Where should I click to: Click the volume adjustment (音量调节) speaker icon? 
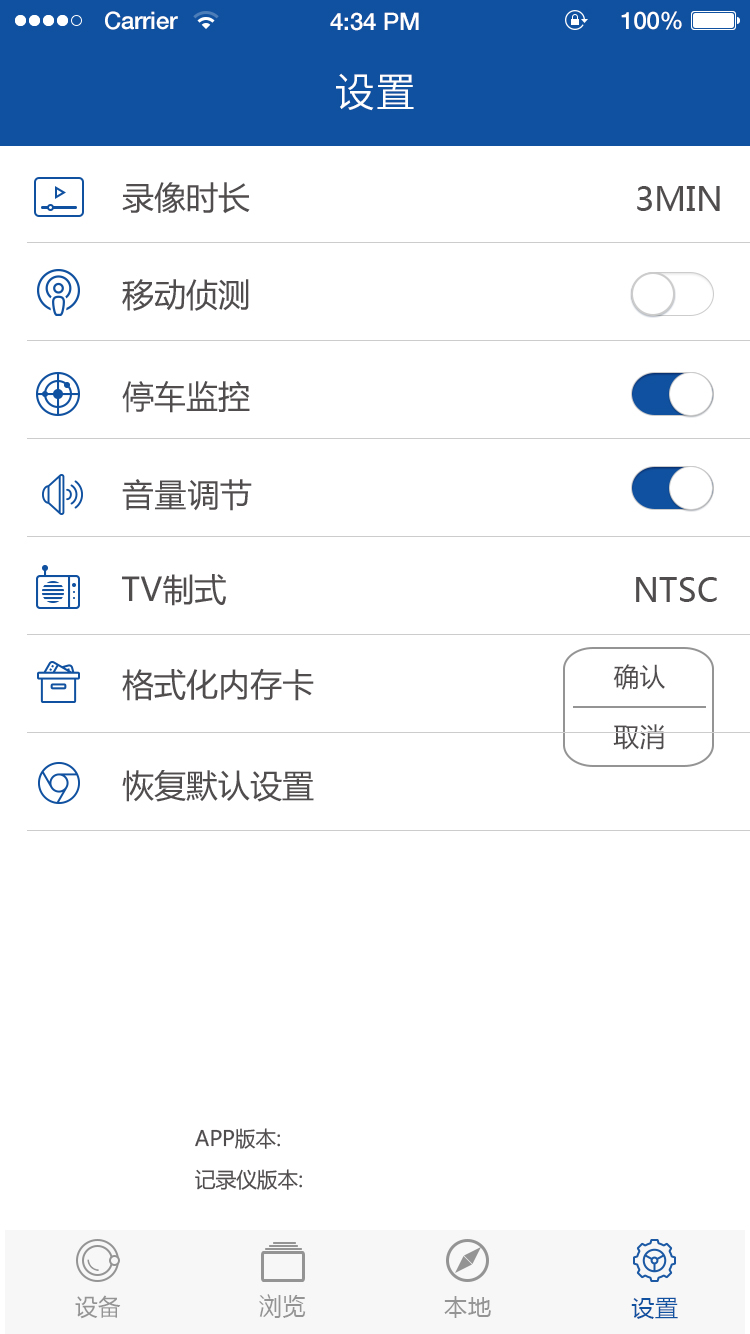[58, 489]
